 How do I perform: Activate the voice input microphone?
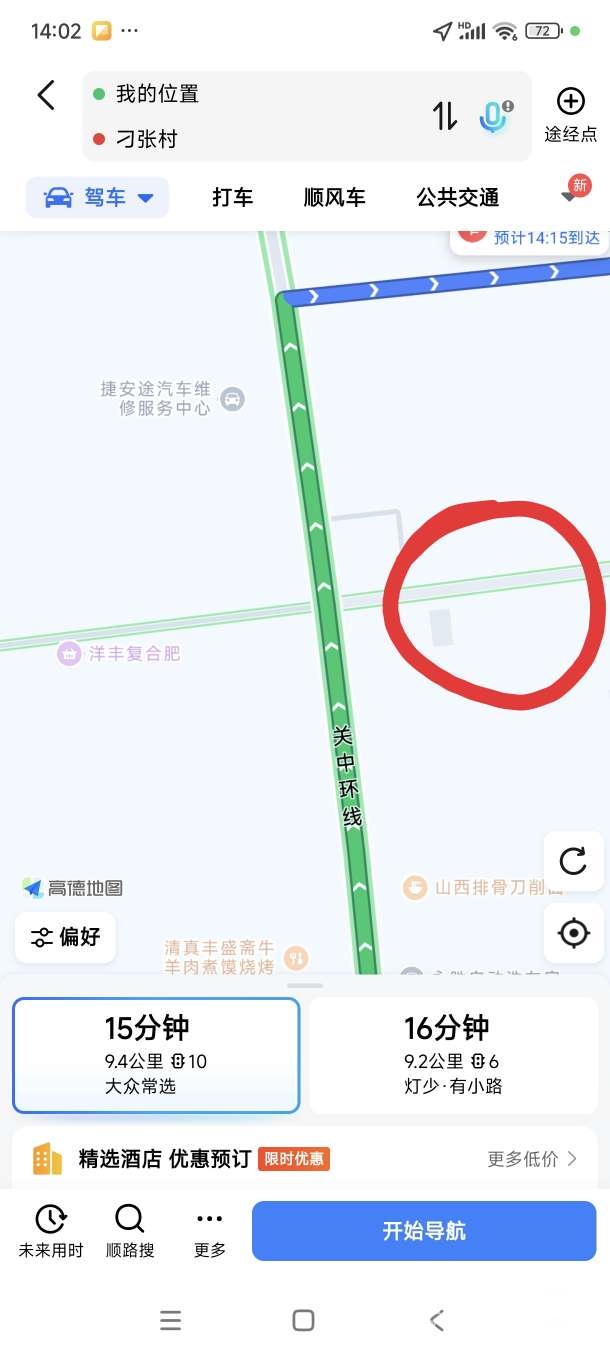[493, 116]
